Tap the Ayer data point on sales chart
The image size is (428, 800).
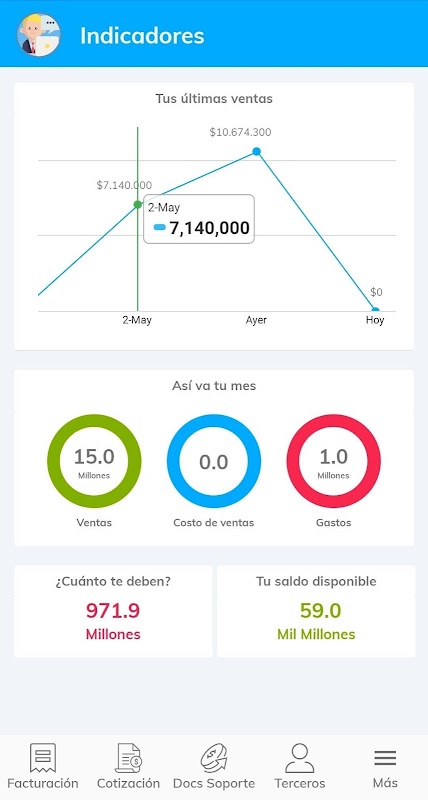(257, 152)
